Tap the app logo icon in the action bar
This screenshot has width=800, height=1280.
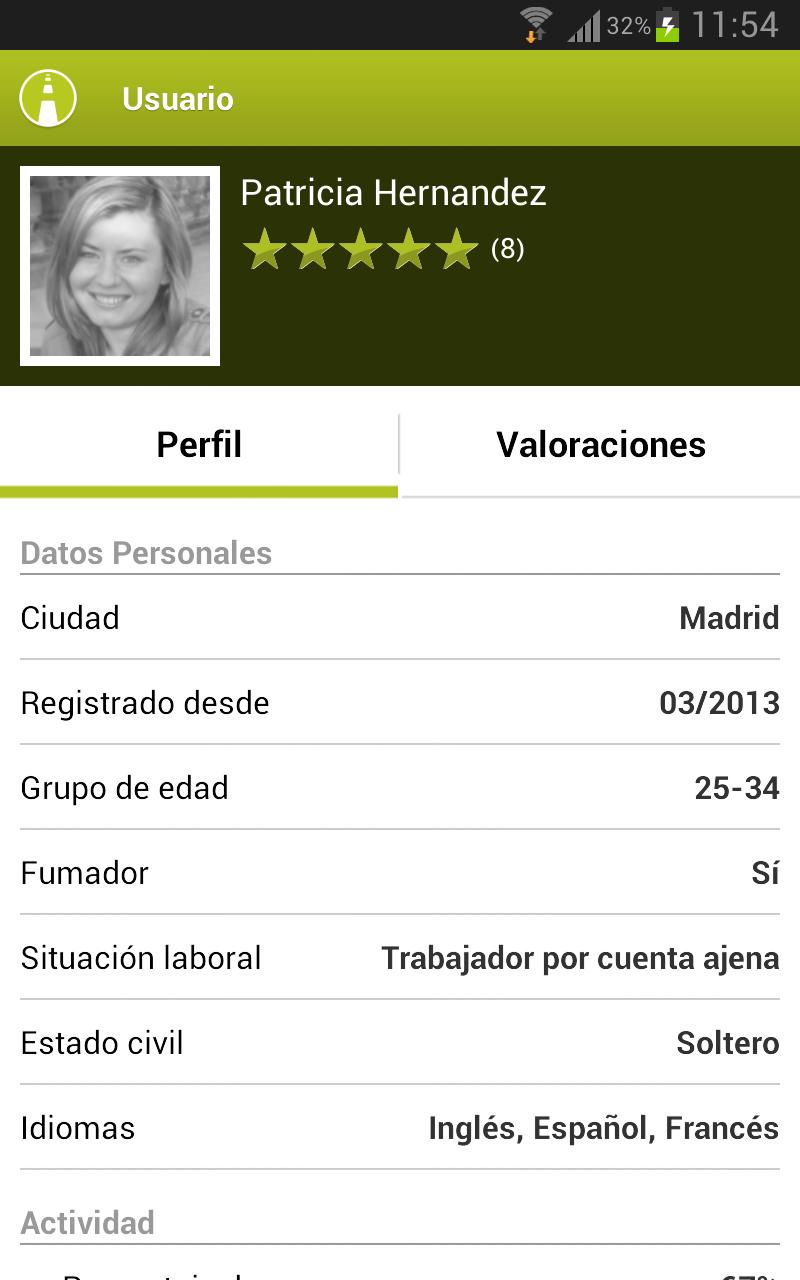tap(47, 99)
